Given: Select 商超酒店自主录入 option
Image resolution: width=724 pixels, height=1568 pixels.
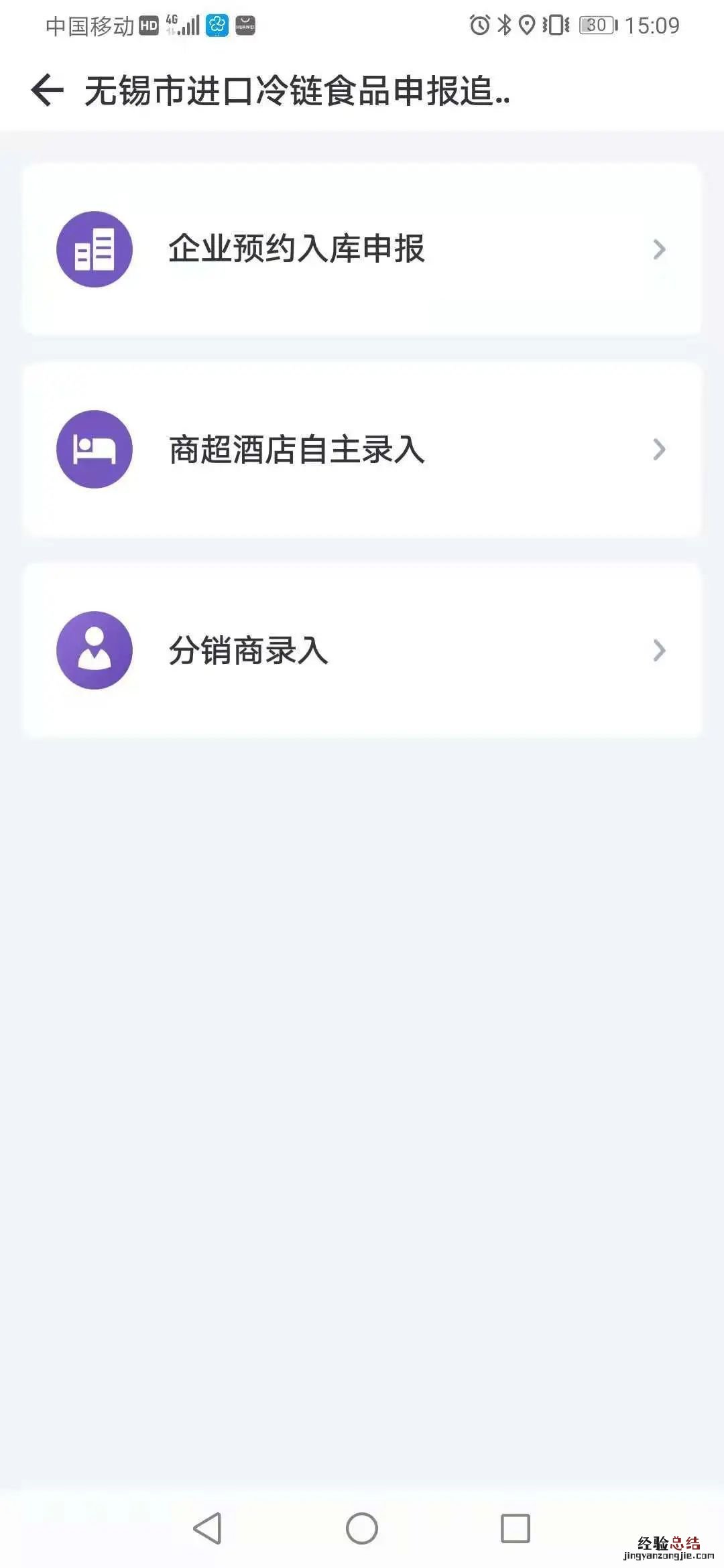Looking at the screenshot, I should click(x=362, y=450).
